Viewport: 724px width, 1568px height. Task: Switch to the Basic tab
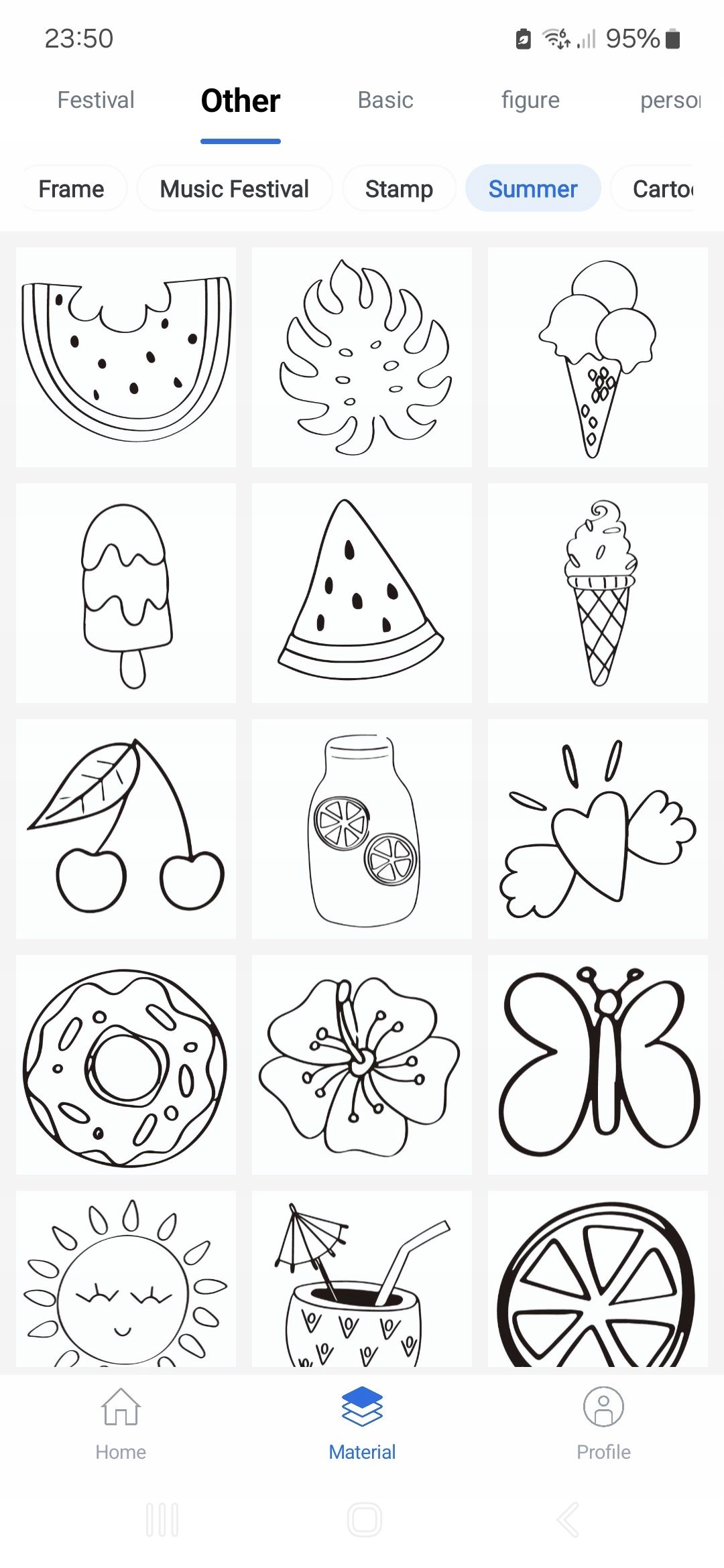point(385,101)
